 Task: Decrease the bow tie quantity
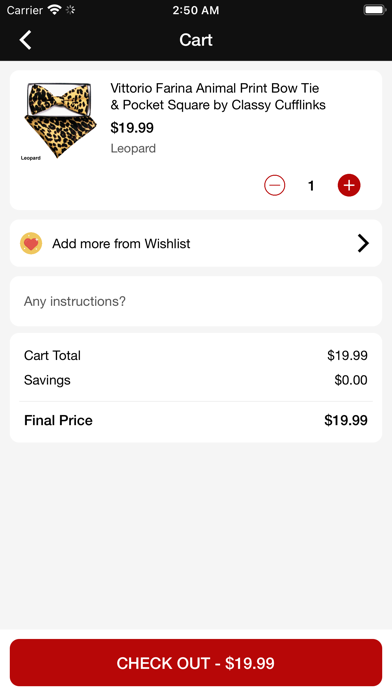click(275, 185)
